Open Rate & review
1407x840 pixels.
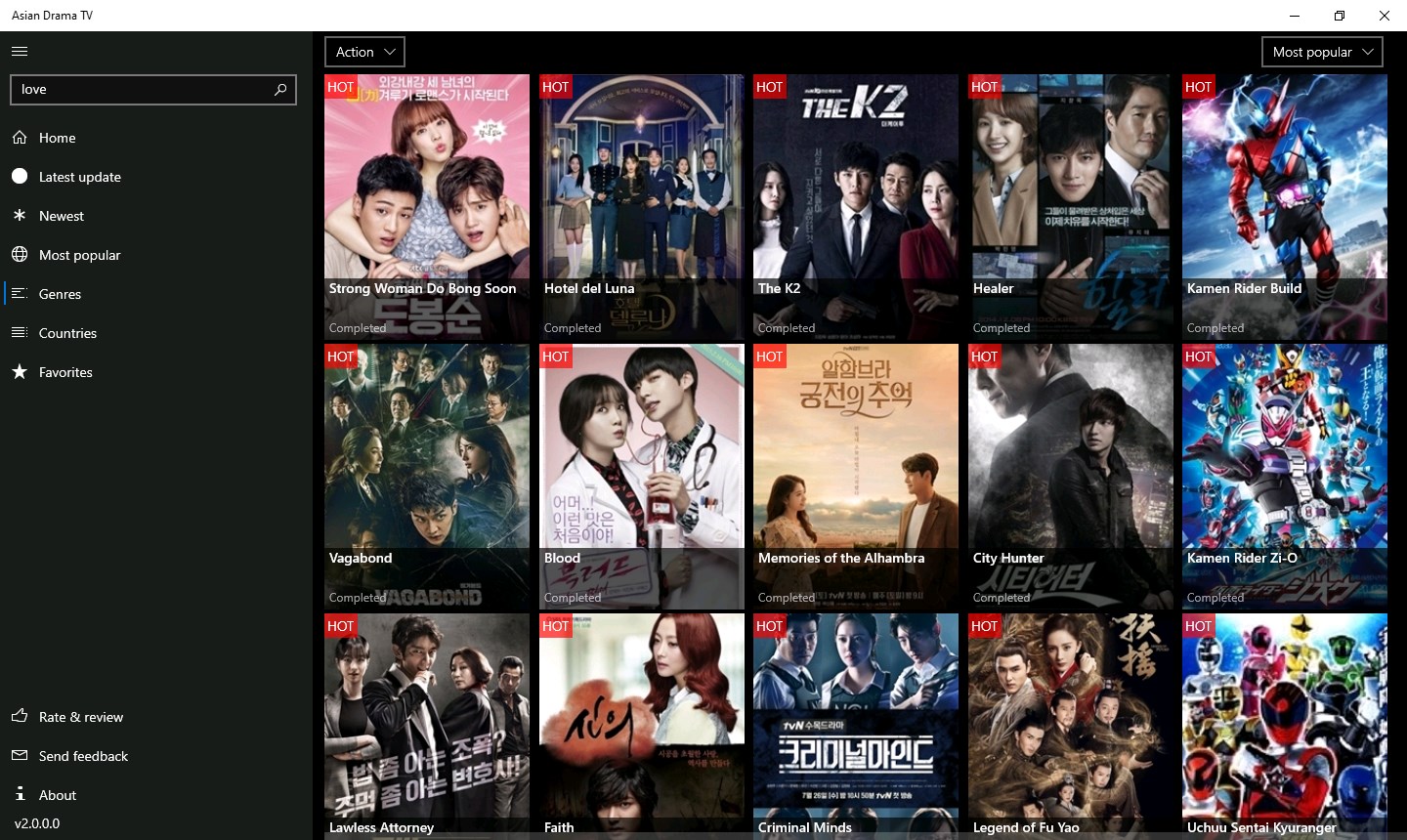click(x=80, y=717)
